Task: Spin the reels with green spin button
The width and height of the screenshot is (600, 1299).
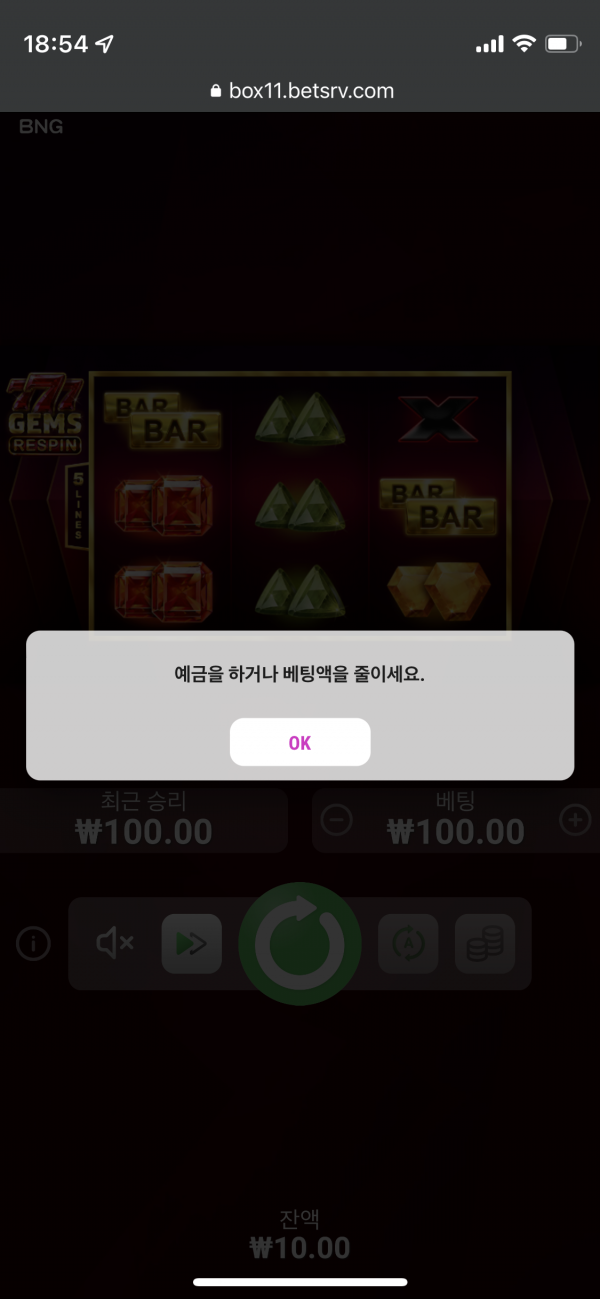Action: 300,943
